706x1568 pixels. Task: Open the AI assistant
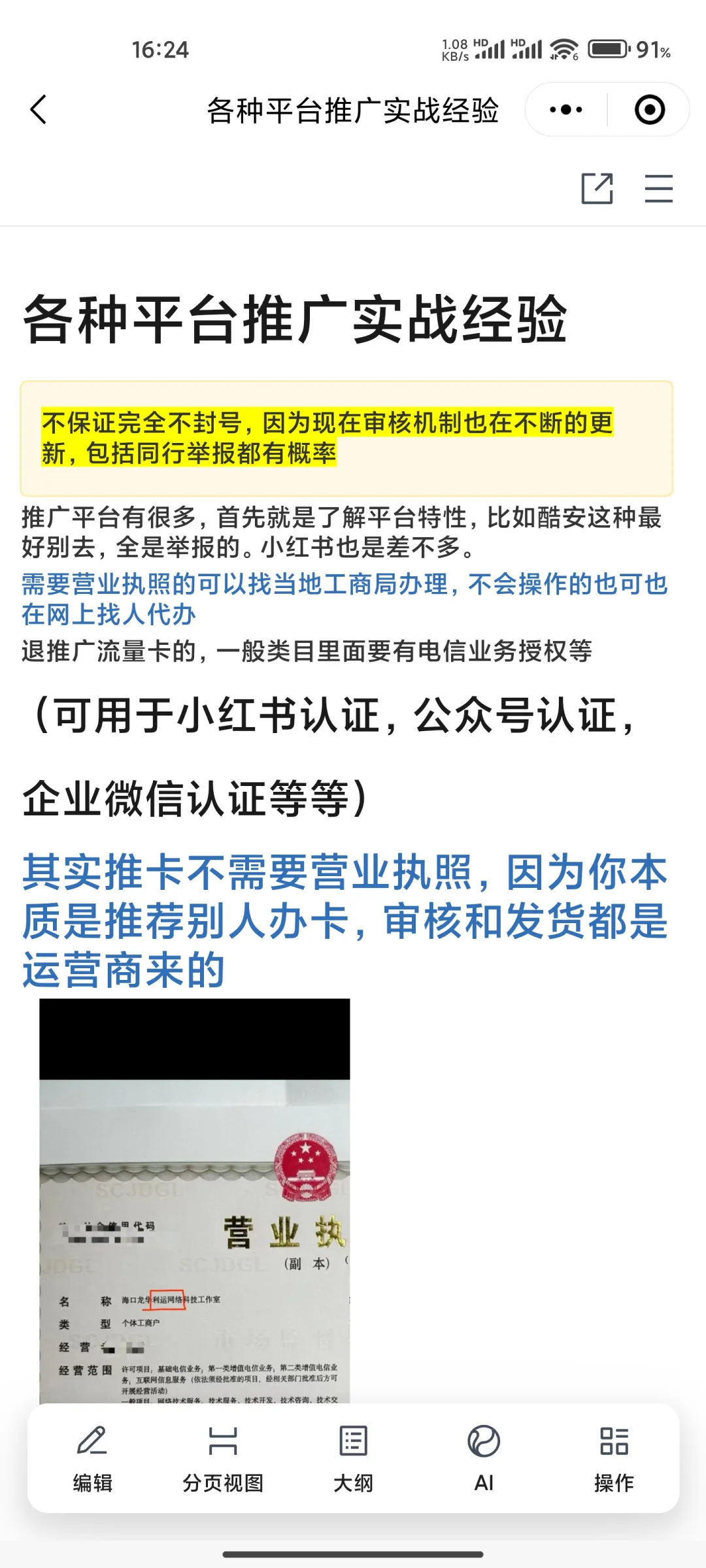(484, 1458)
